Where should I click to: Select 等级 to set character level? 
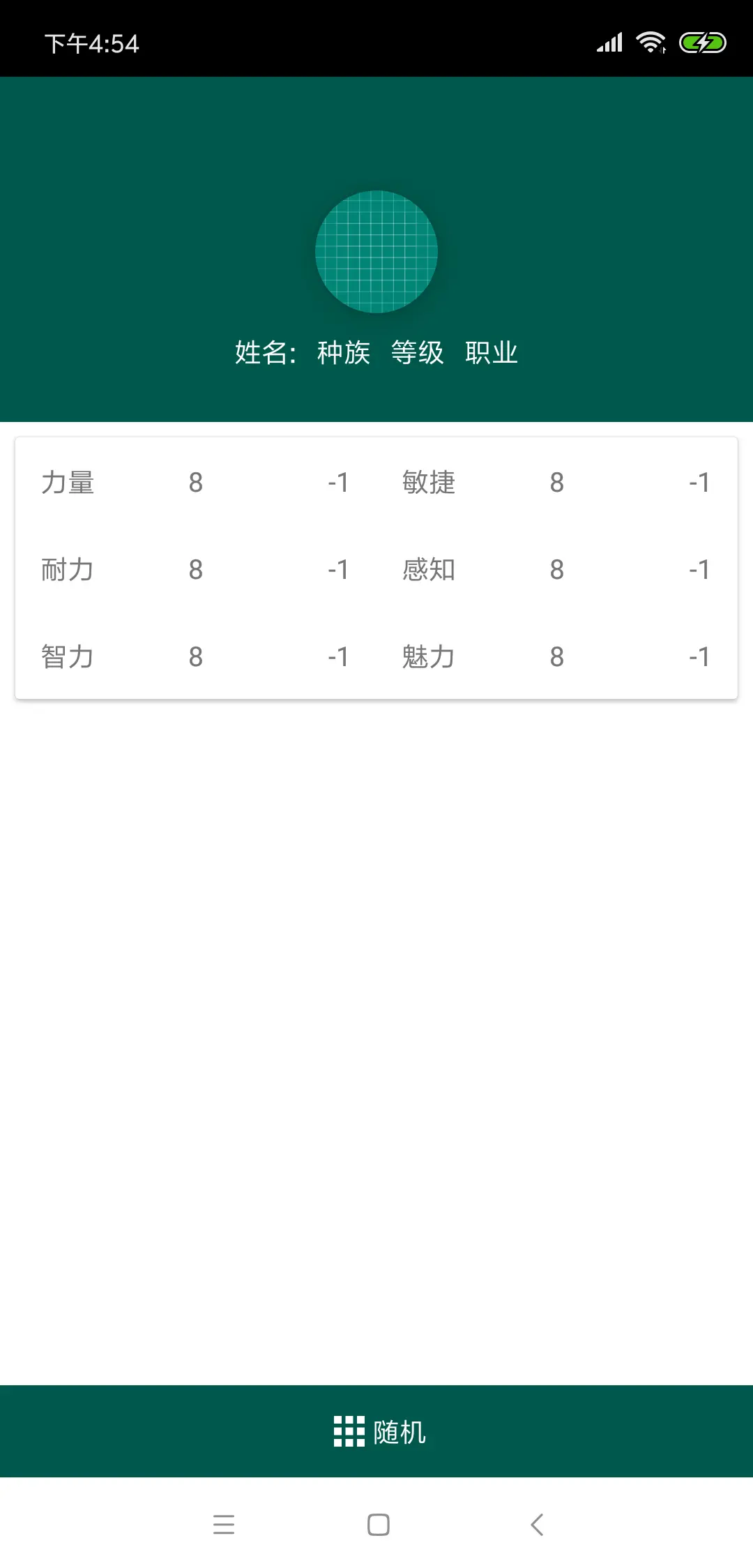[417, 353]
